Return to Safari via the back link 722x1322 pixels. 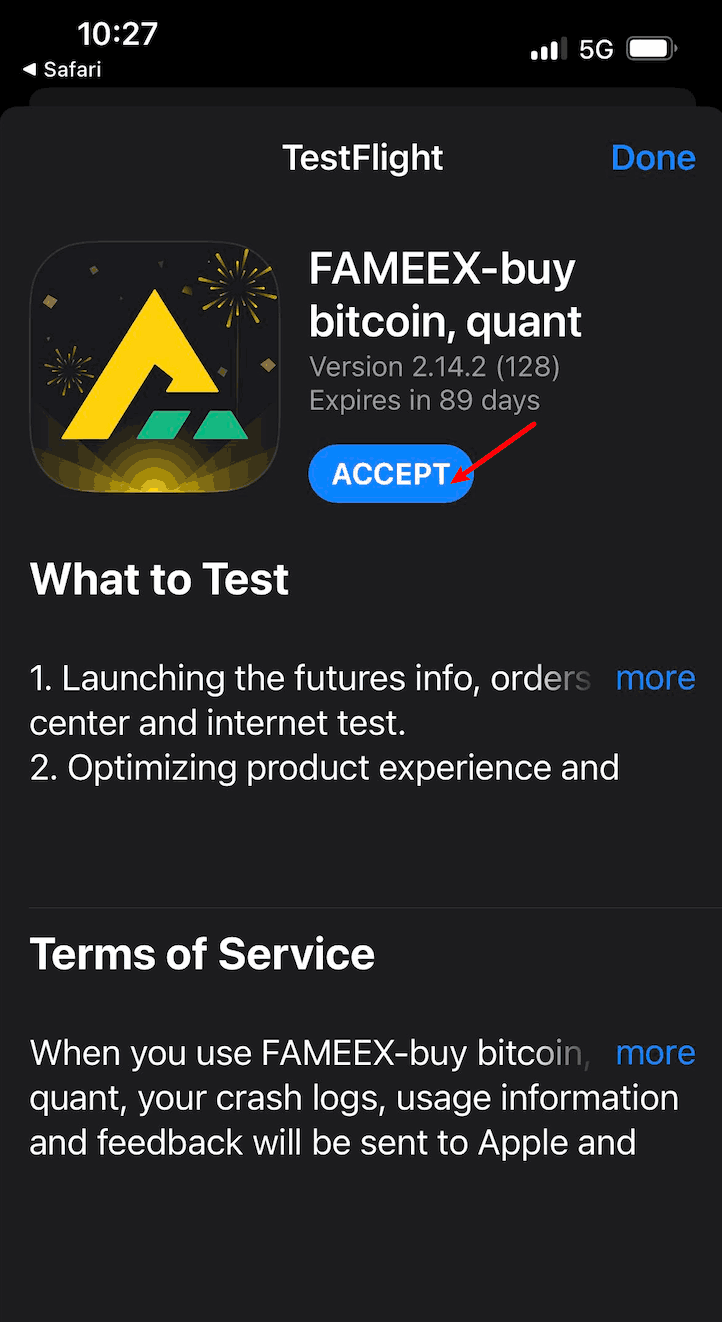point(62,69)
